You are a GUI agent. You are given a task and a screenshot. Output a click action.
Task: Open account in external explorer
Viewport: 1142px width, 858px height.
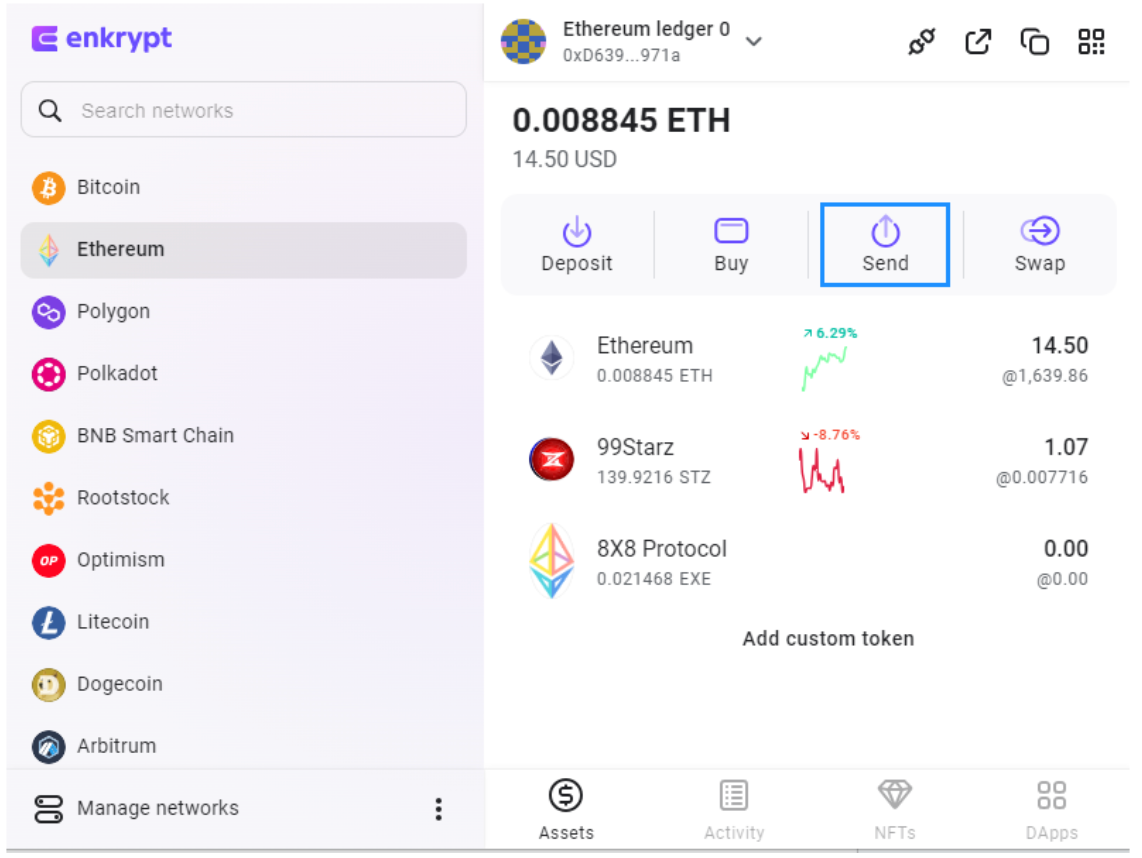977,42
